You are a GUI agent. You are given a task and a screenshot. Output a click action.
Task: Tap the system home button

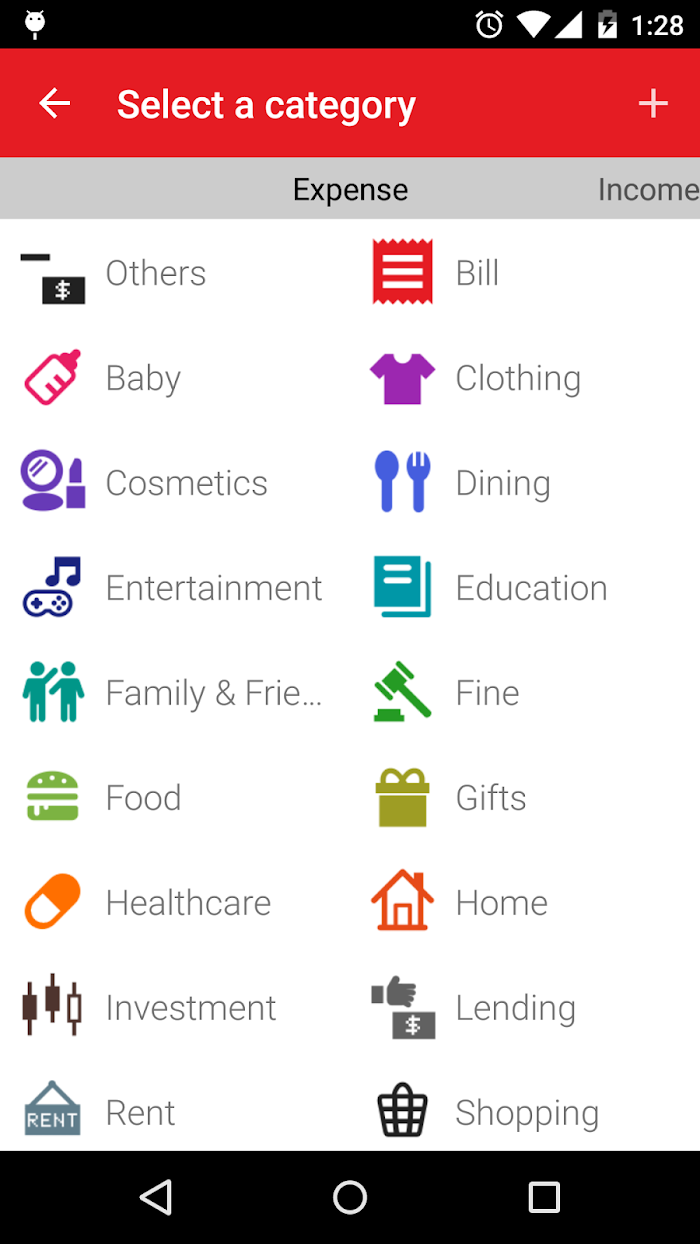(350, 1197)
